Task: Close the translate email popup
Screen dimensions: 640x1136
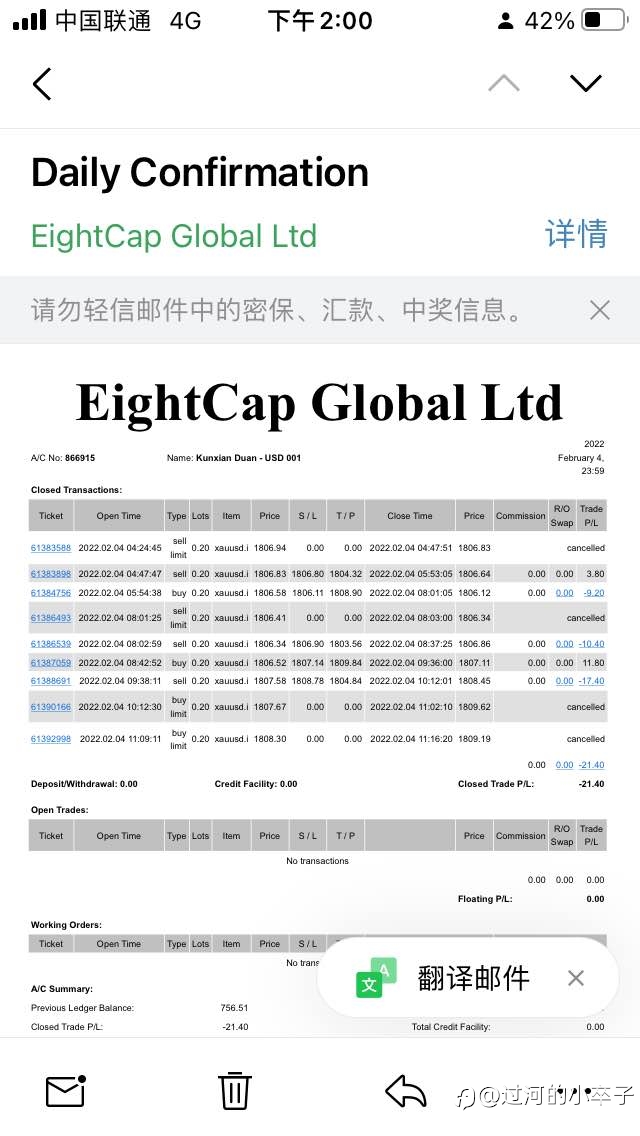Action: 575,978
